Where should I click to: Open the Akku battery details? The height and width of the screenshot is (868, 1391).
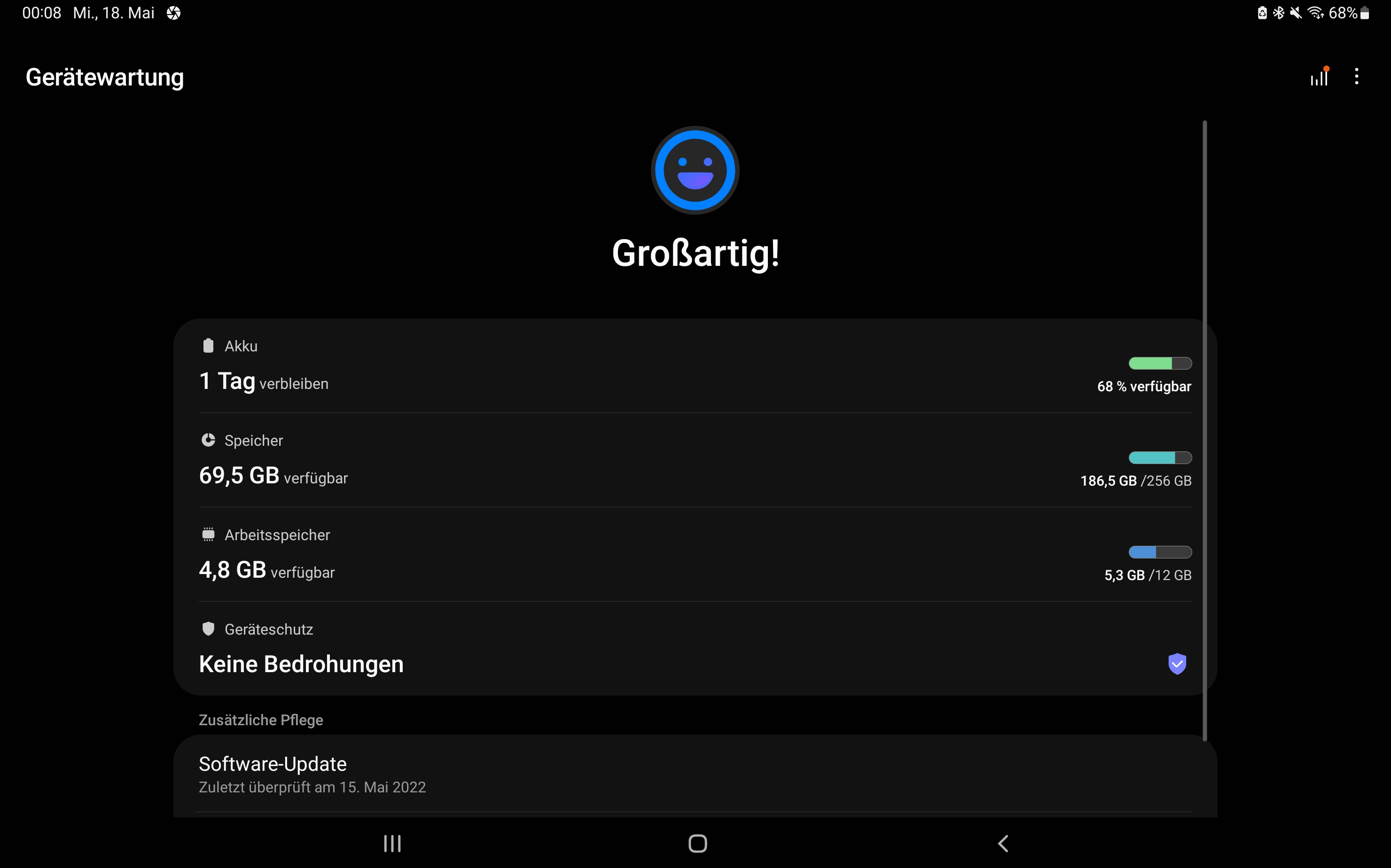(695, 366)
